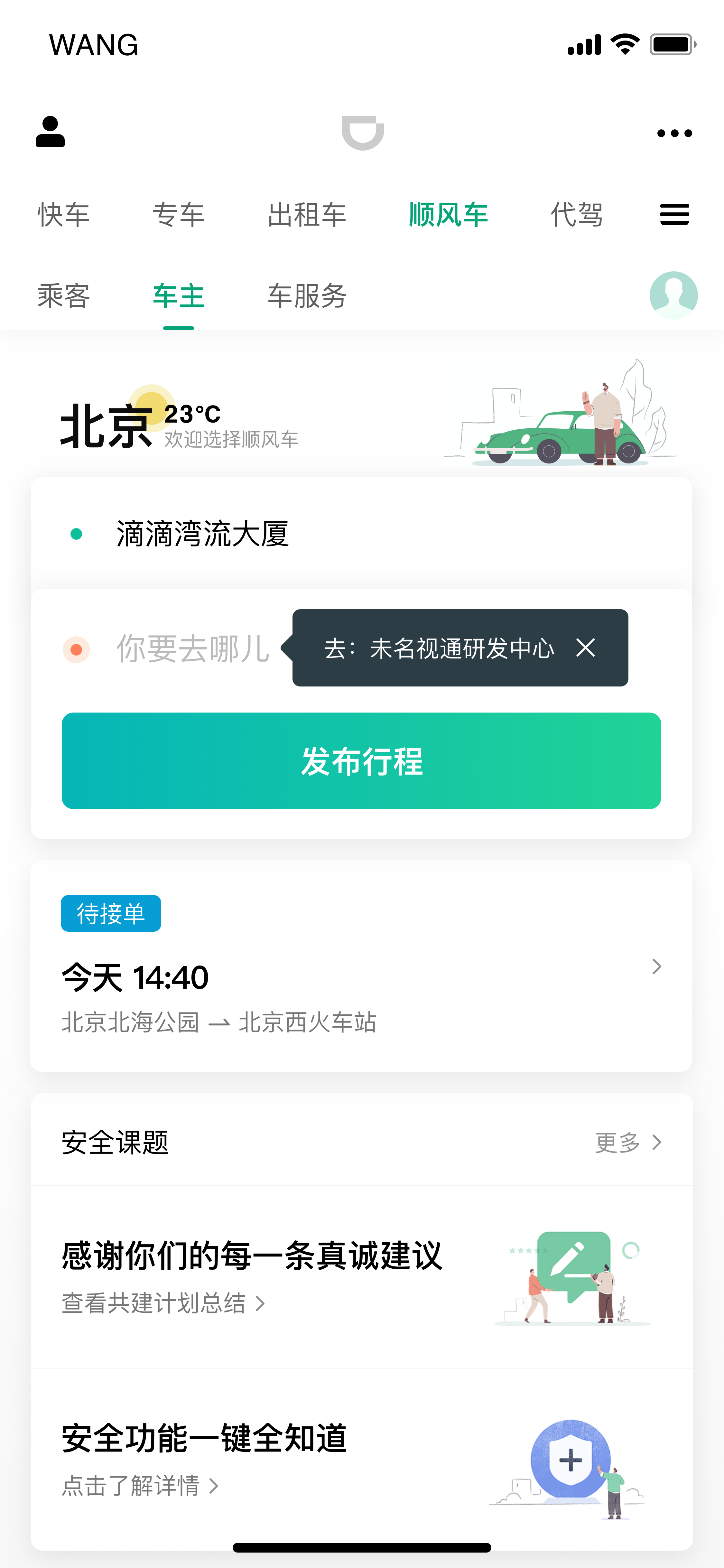
Task: Open 更多 in 安全课题
Action: coord(628,1143)
